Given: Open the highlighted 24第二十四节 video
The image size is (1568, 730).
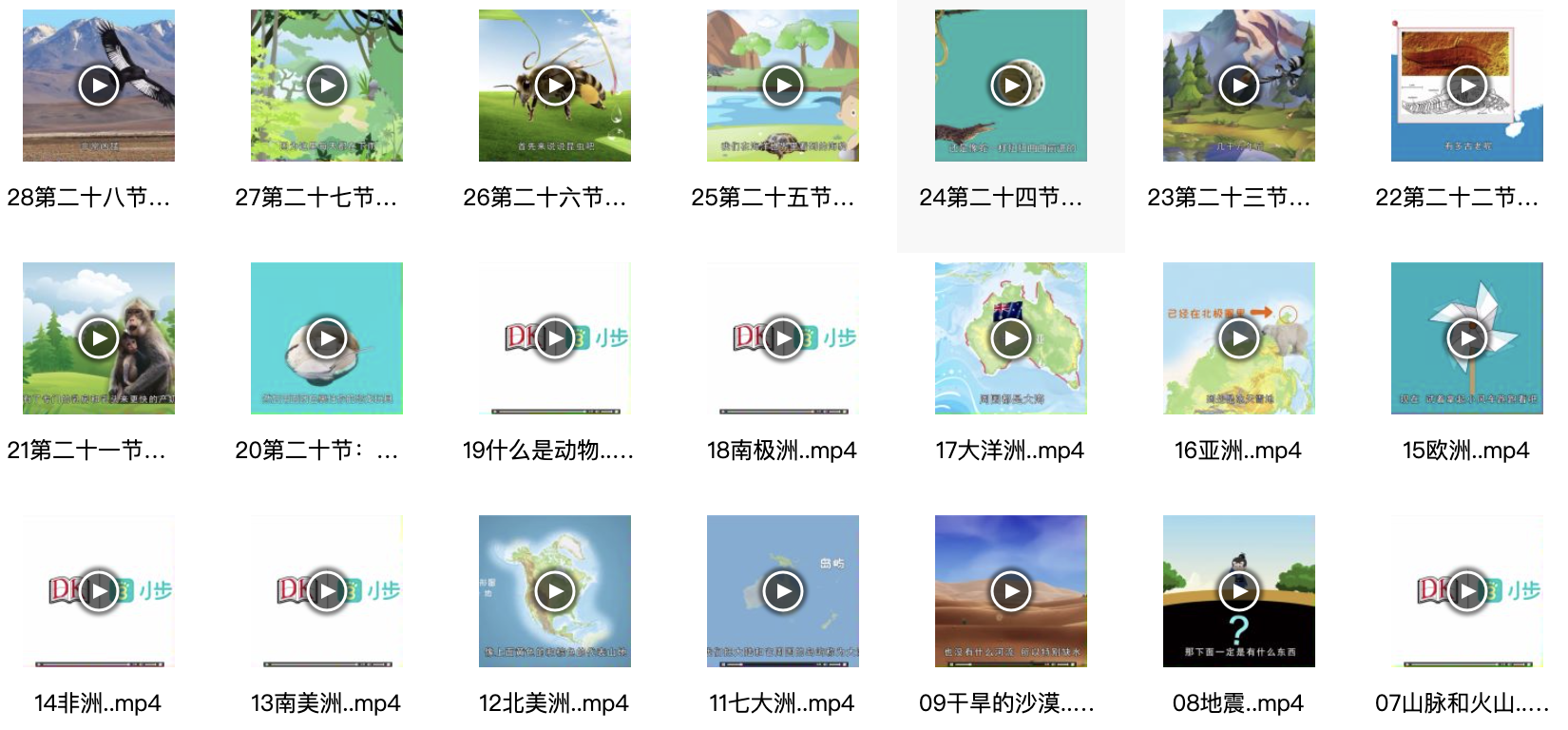Looking at the screenshot, I should pos(1011,86).
